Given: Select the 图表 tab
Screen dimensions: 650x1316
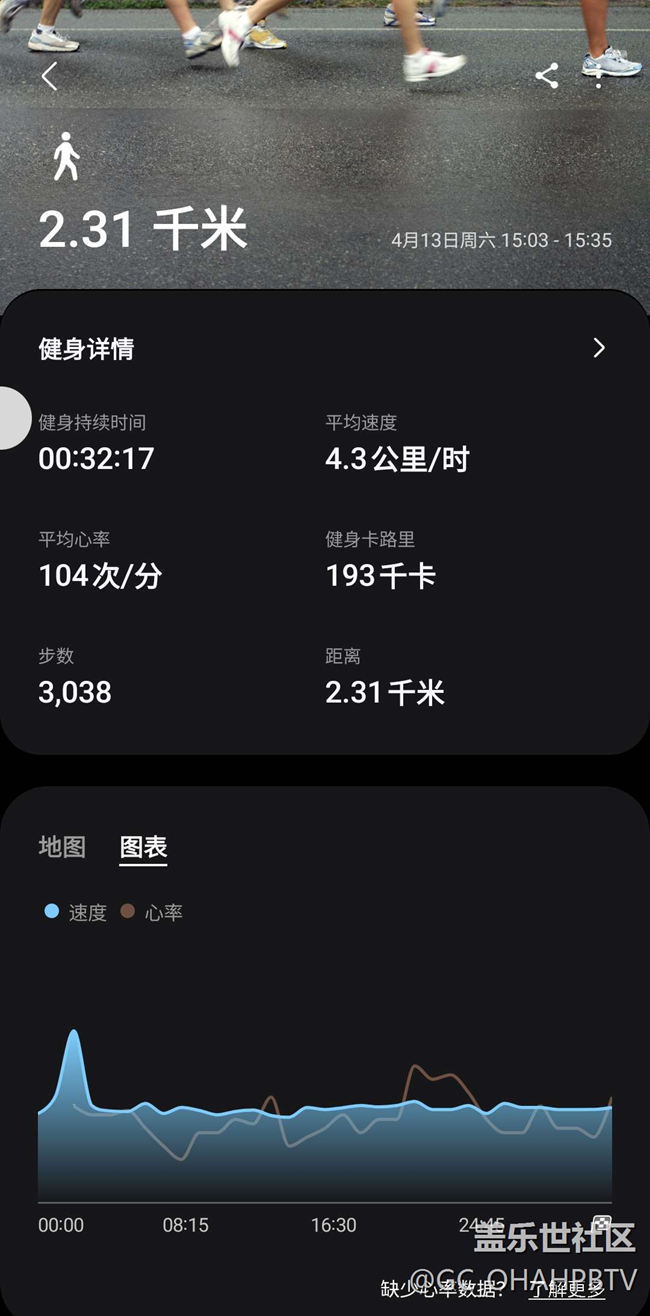Looking at the screenshot, I should click(143, 847).
